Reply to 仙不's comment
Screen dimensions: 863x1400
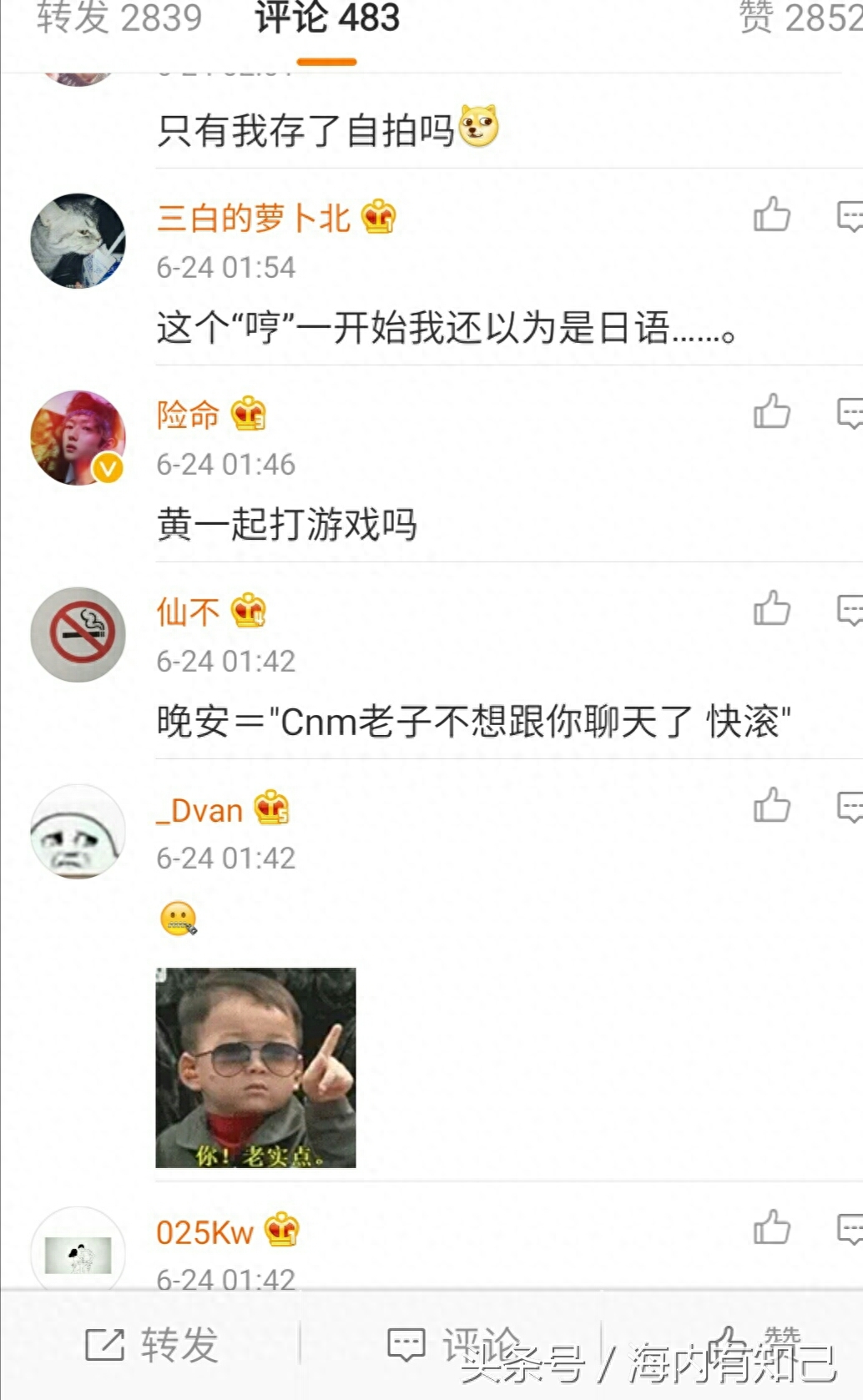[x=850, y=610]
